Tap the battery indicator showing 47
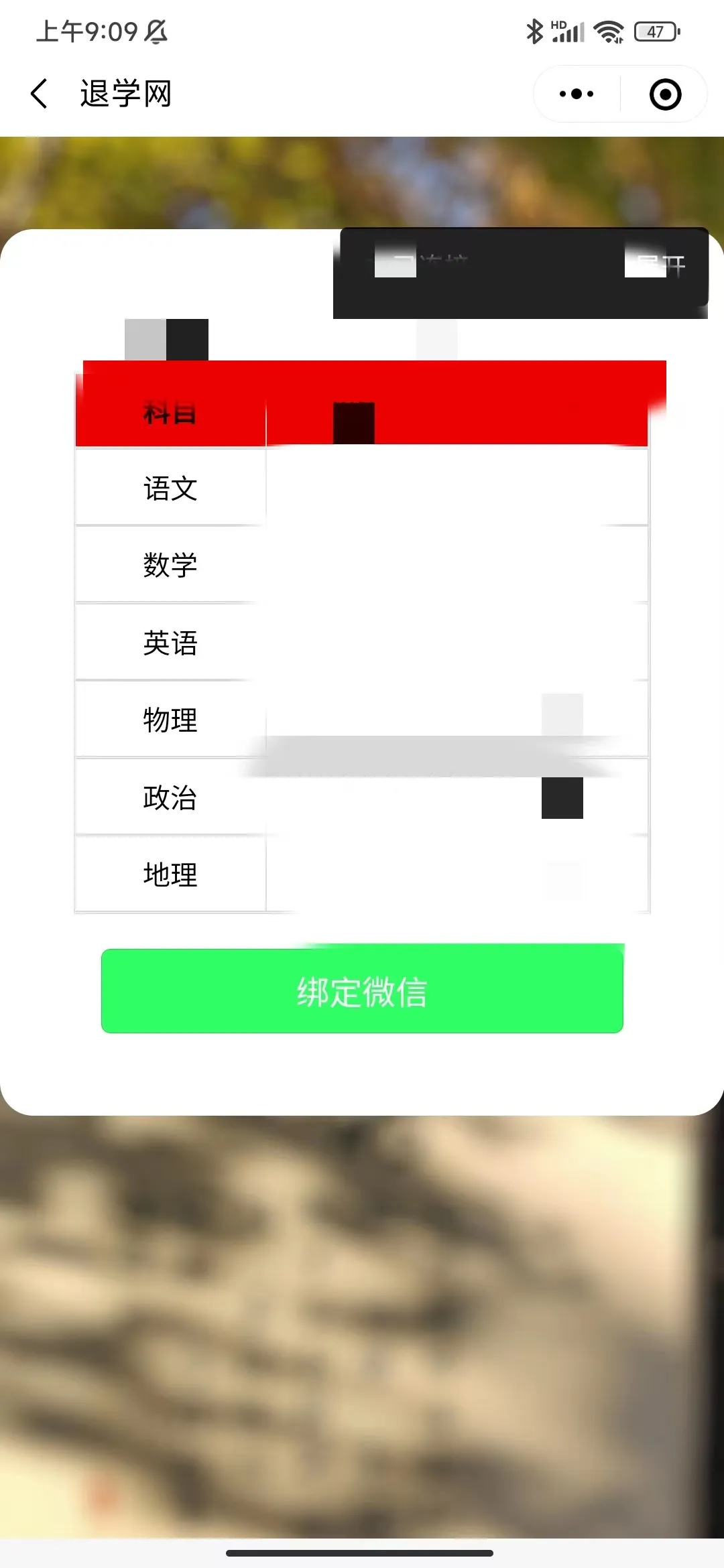The width and height of the screenshot is (724, 1568). (656, 31)
